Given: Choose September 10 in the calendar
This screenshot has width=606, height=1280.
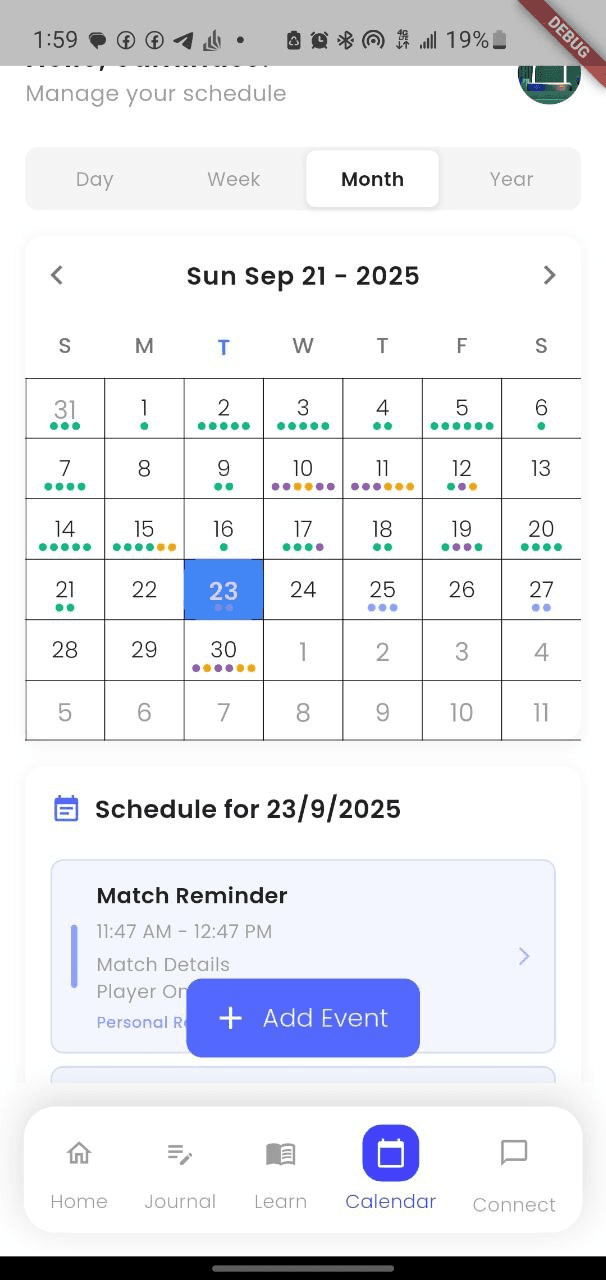Looking at the screenshot, I should [x=303, y=469].
